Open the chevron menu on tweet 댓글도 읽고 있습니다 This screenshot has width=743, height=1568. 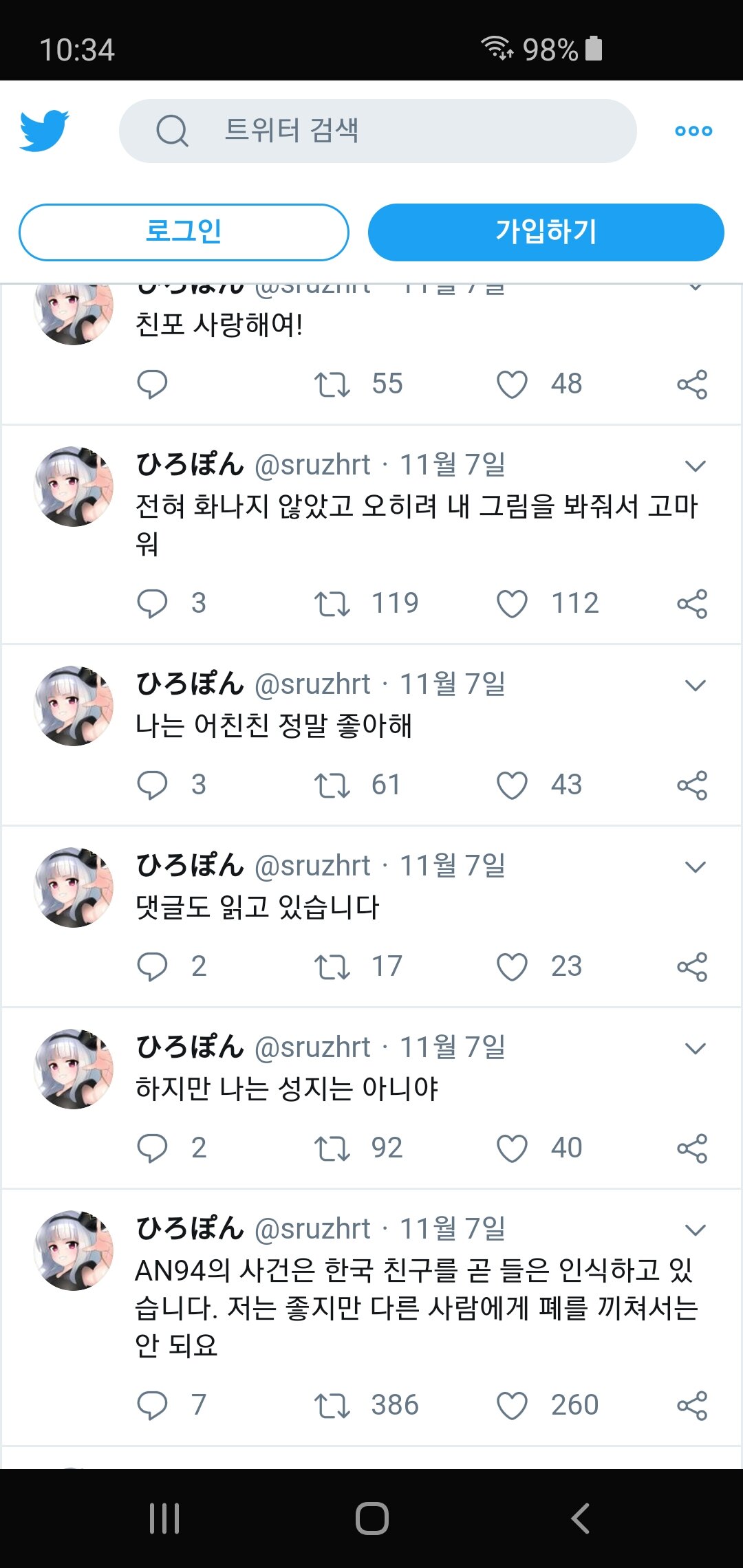[696, 867]
